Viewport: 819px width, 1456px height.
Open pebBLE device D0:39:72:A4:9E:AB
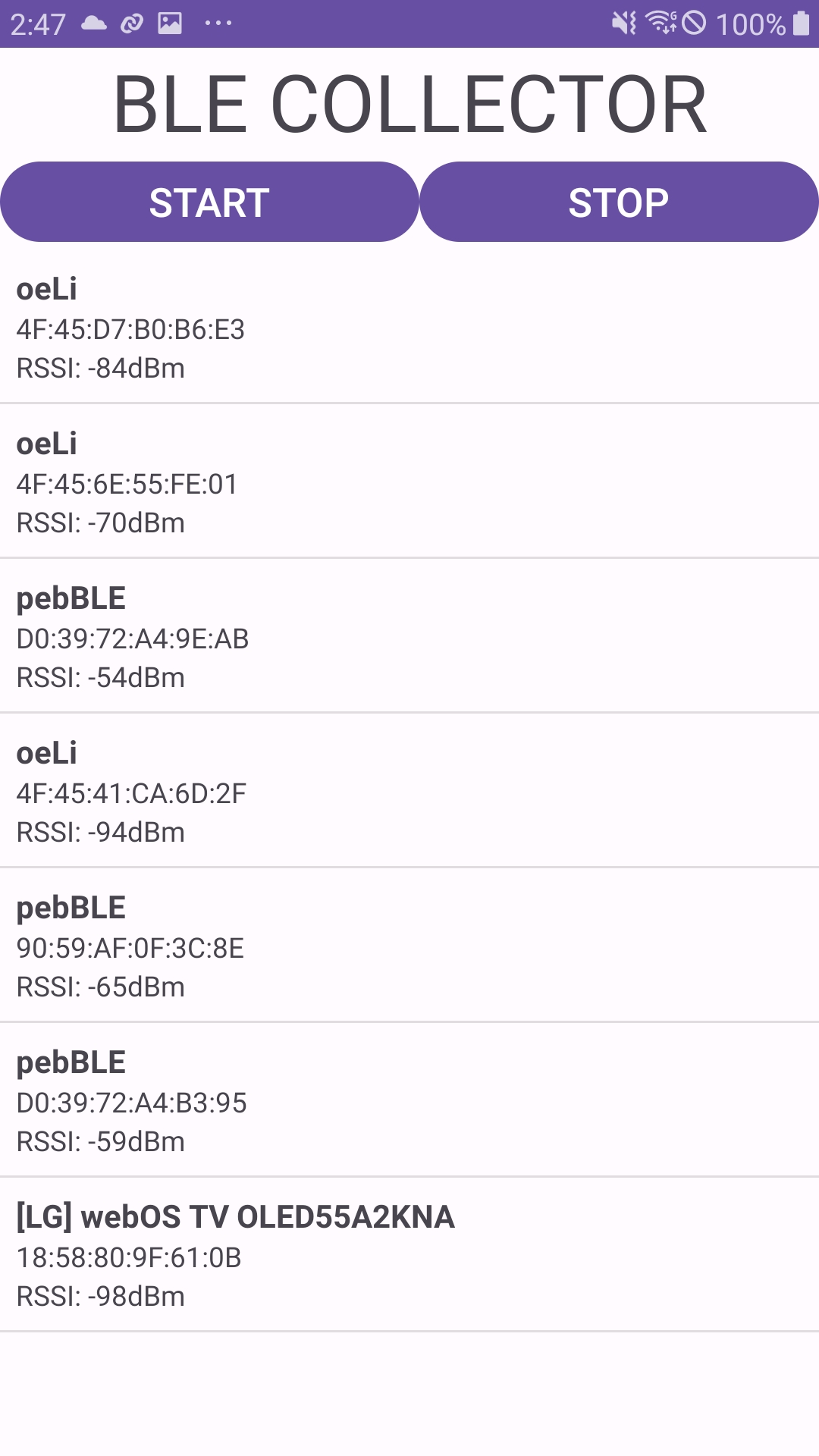coord(409,637)
